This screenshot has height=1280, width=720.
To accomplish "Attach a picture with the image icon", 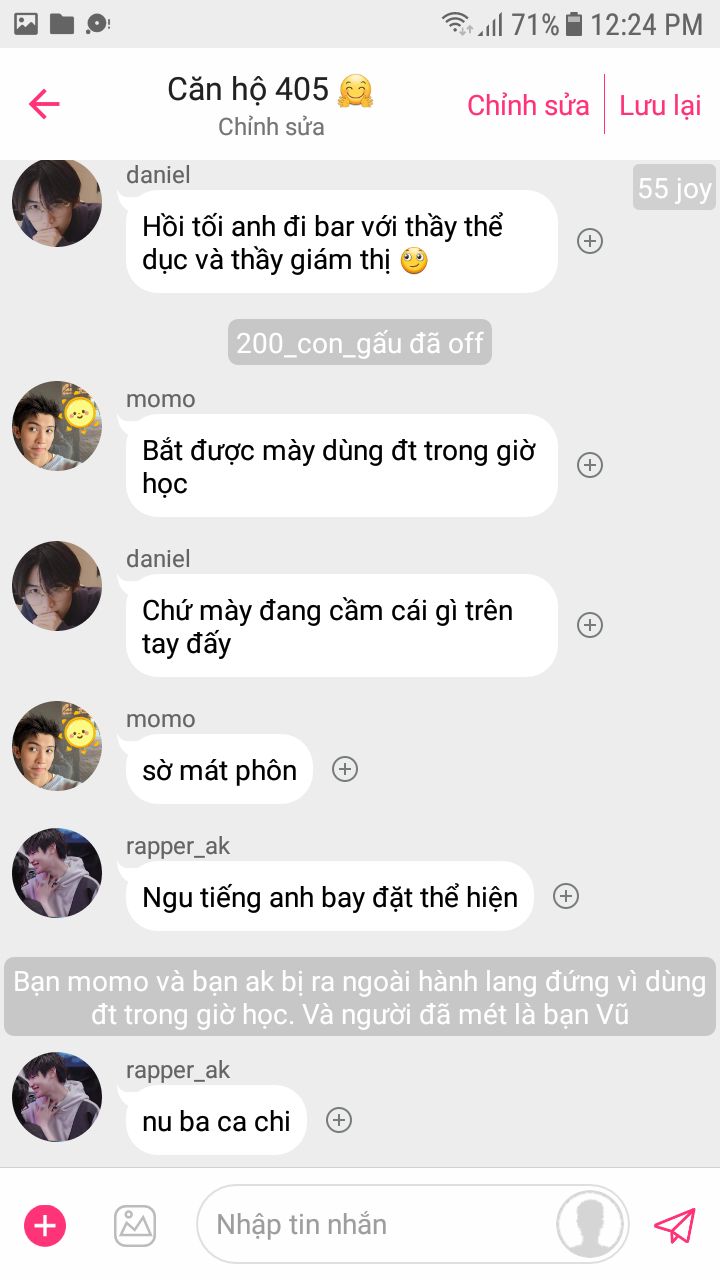I will [135, 1225].
